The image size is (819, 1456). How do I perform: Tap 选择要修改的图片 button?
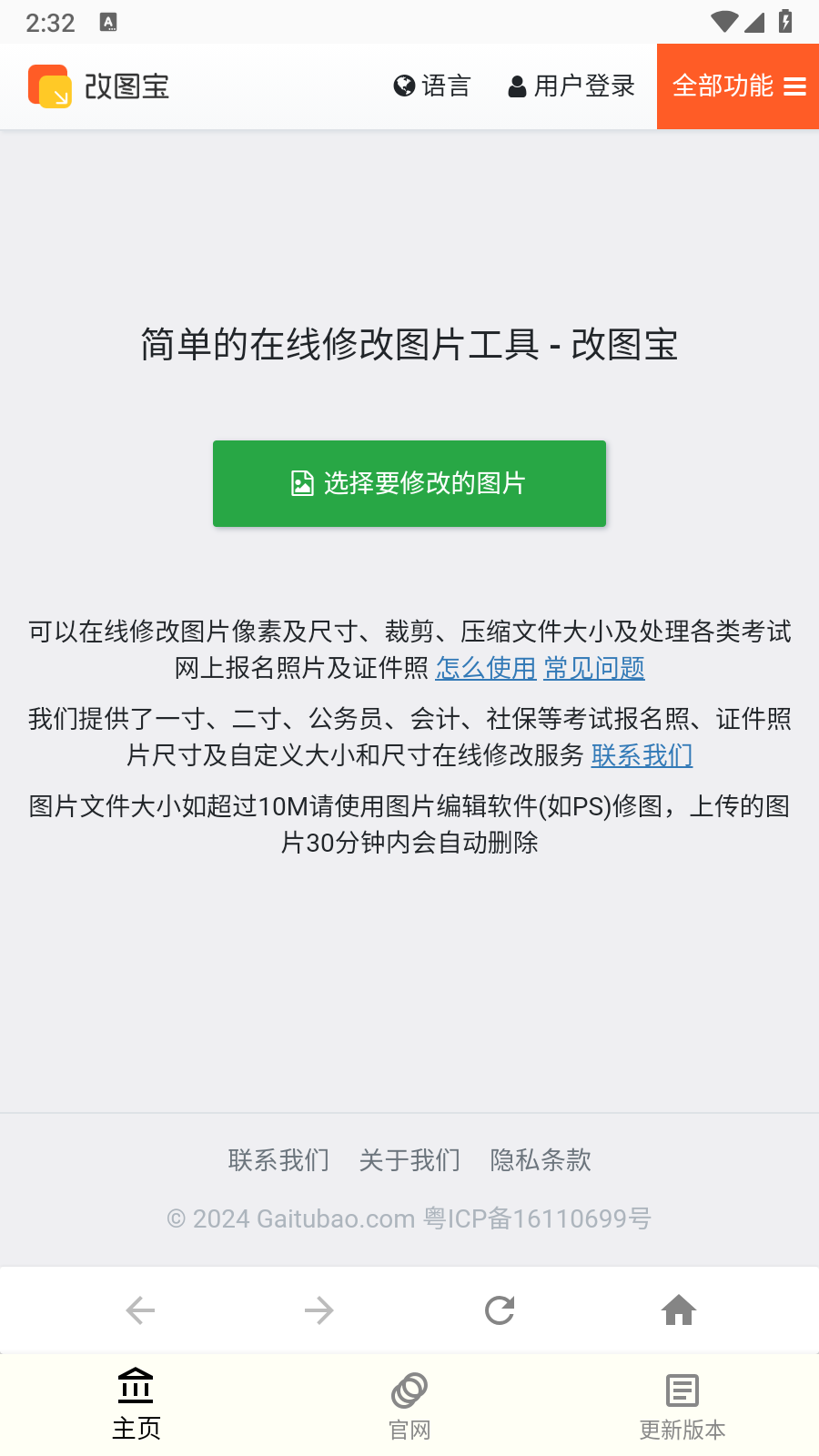(x=409, y=483)
